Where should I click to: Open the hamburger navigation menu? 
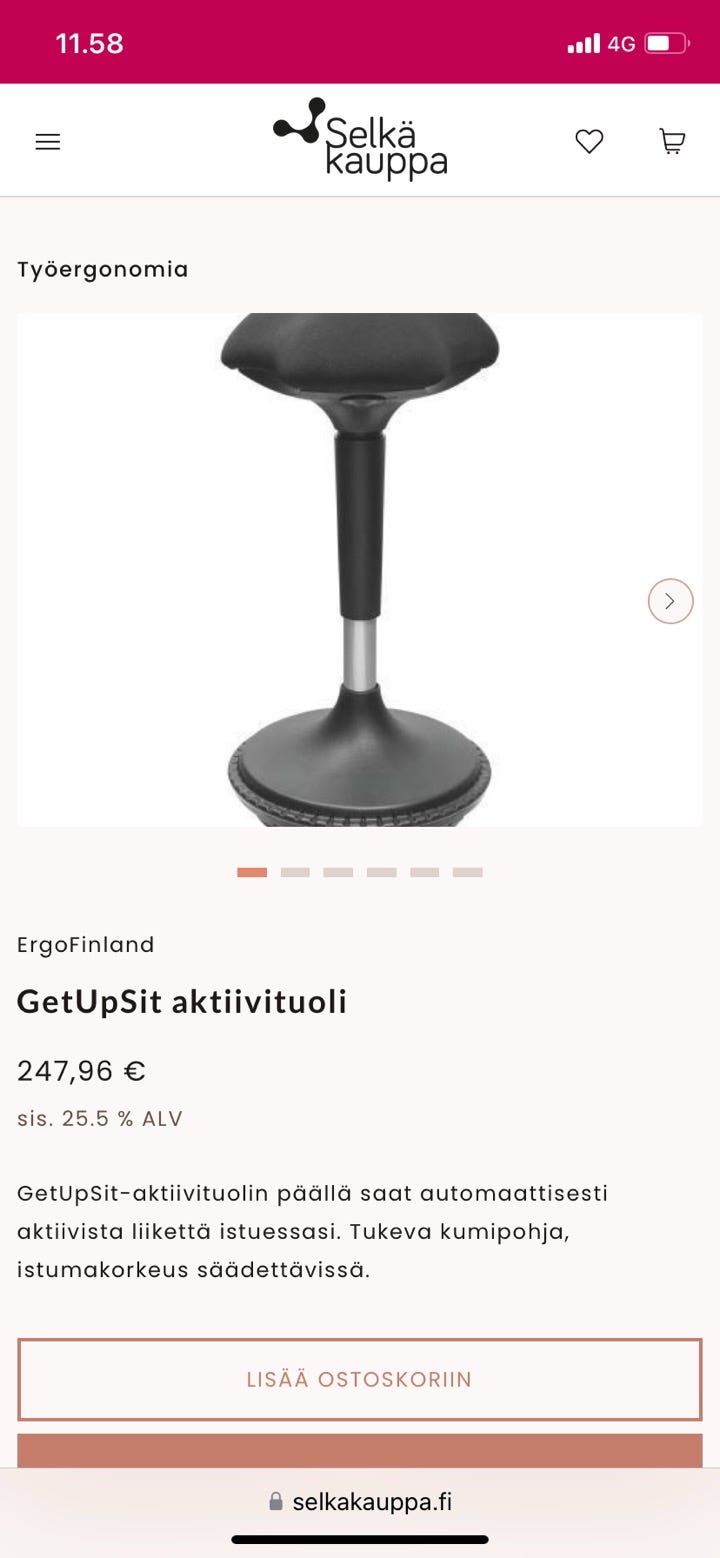click(x=47, y=141)
